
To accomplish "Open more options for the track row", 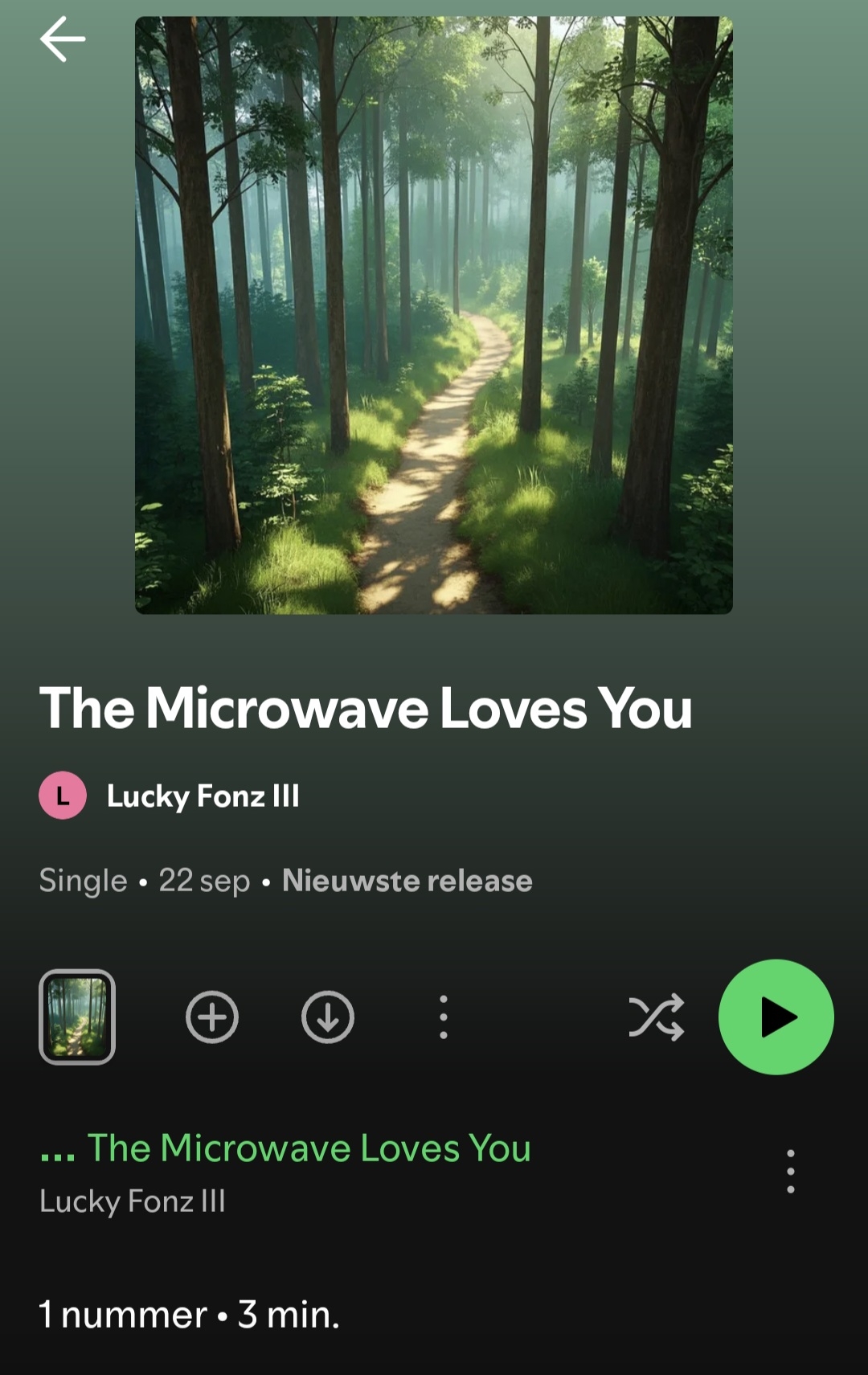I will pyautogui.click(x=791, y=1171).
